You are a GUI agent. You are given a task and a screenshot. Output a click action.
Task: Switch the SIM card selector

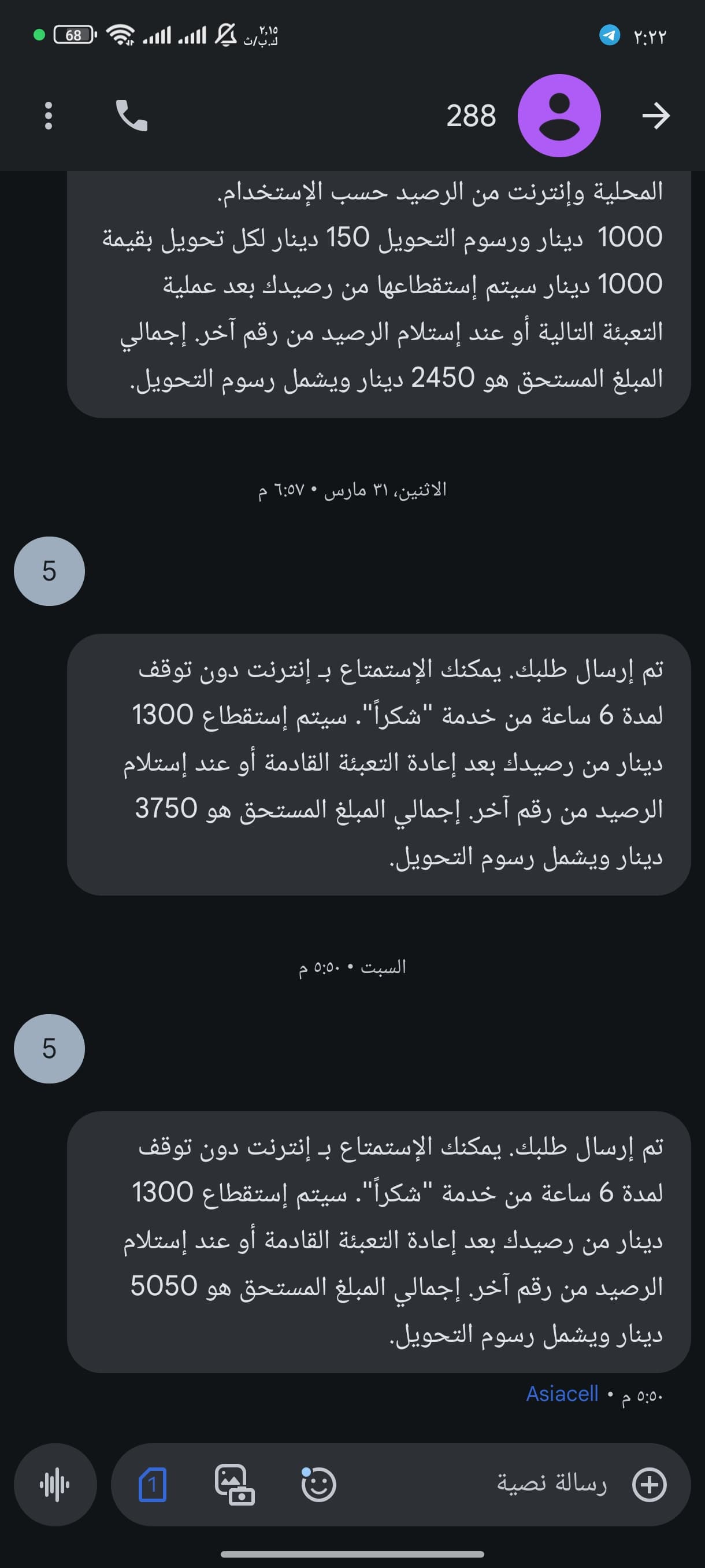[x=153, y=1485]
